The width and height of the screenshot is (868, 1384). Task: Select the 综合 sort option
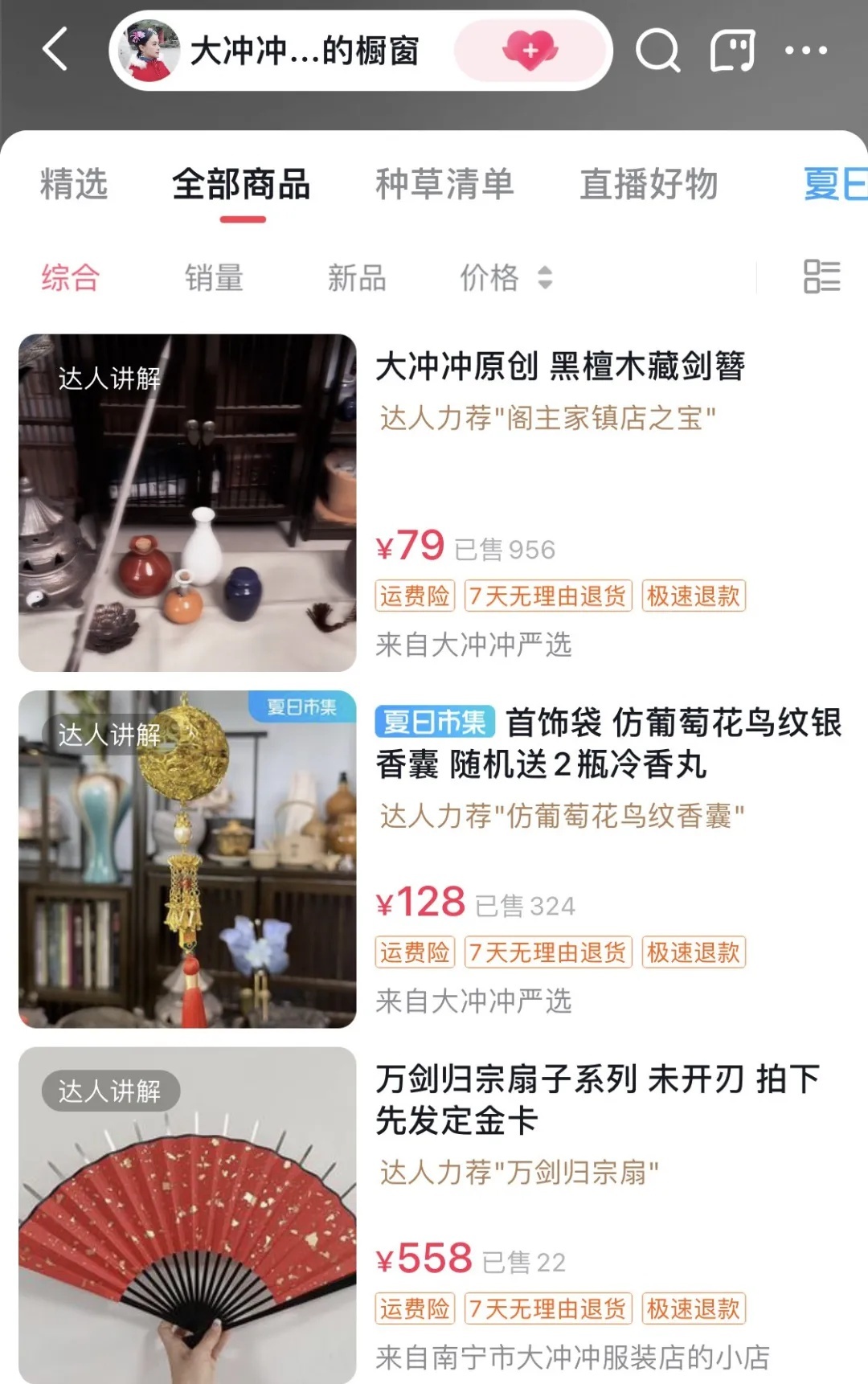click(x=71, y=278)
